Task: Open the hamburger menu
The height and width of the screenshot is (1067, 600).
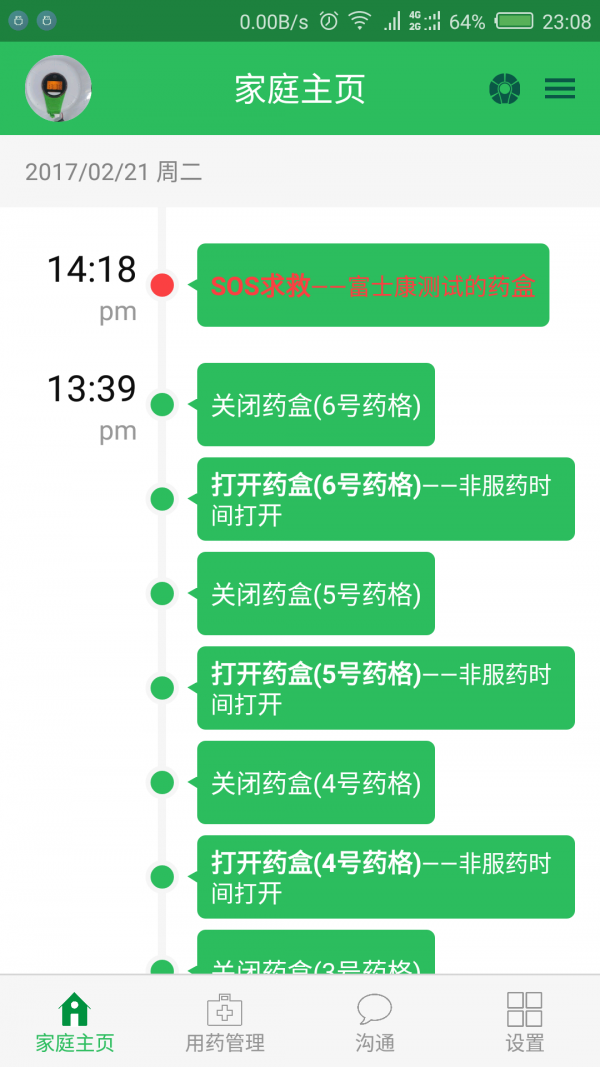Action: [560, 89]
